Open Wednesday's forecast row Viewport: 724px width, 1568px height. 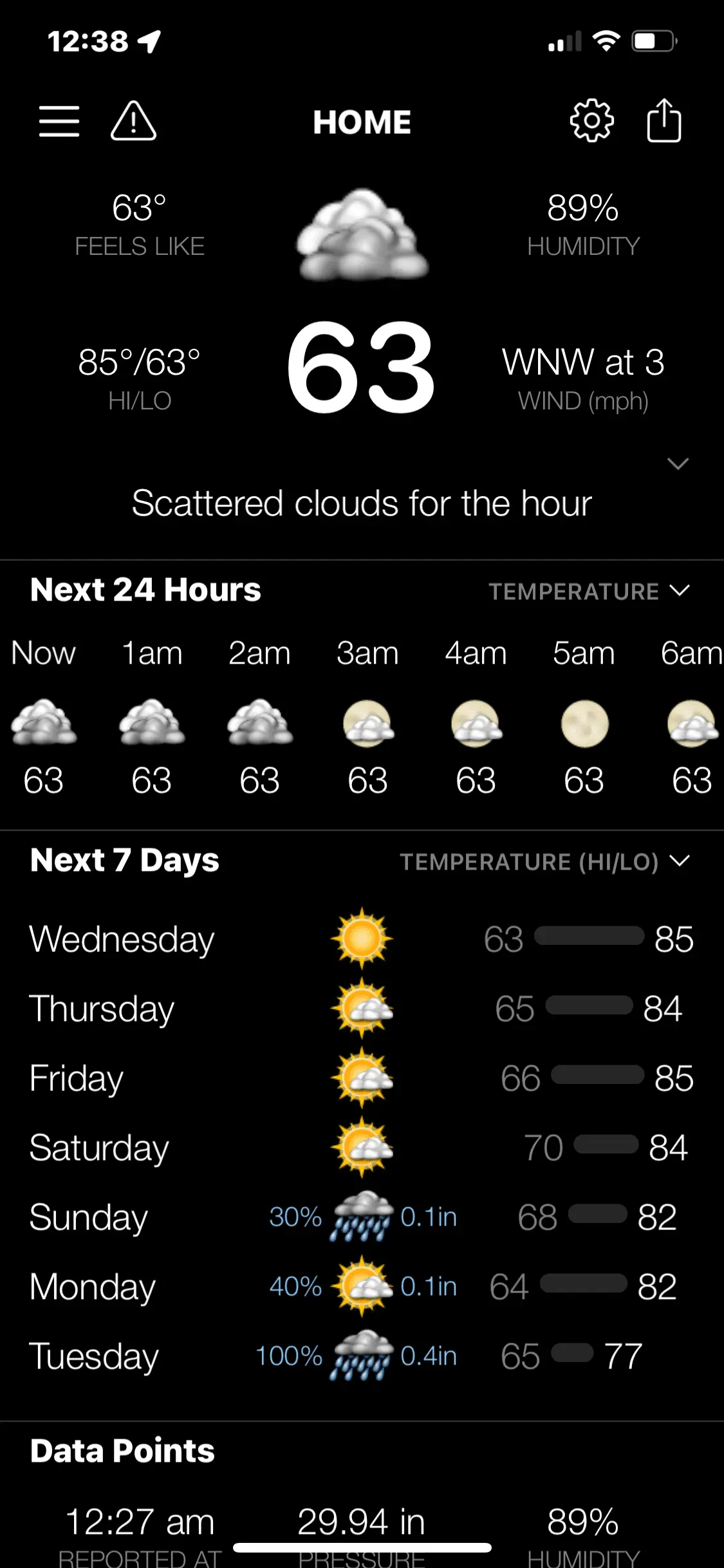coord(362,938)
